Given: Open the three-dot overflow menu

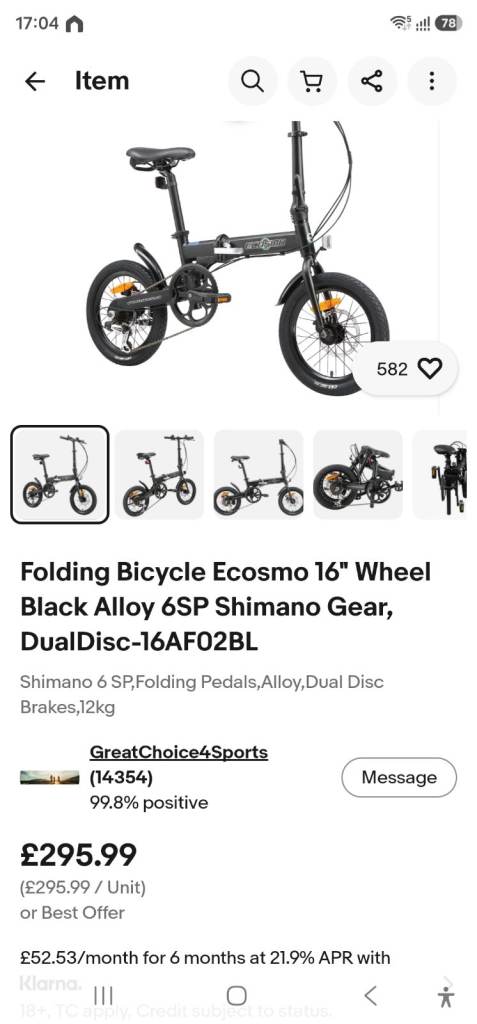Looking at the screenshot, I should pos(431,82).
